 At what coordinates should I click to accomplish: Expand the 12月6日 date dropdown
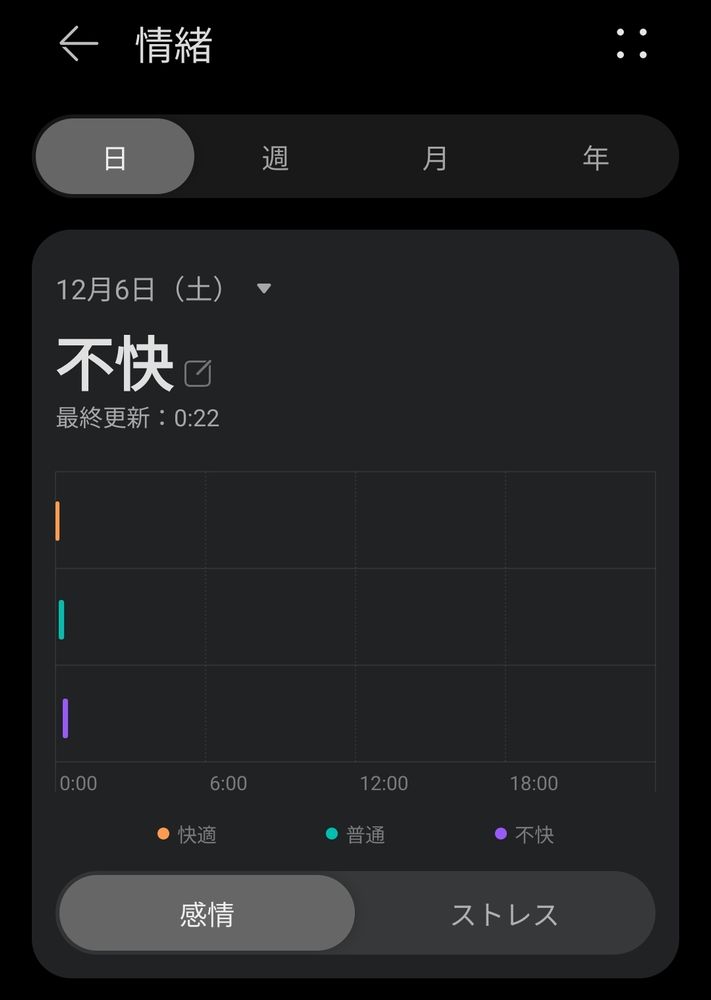click(264, 289)
